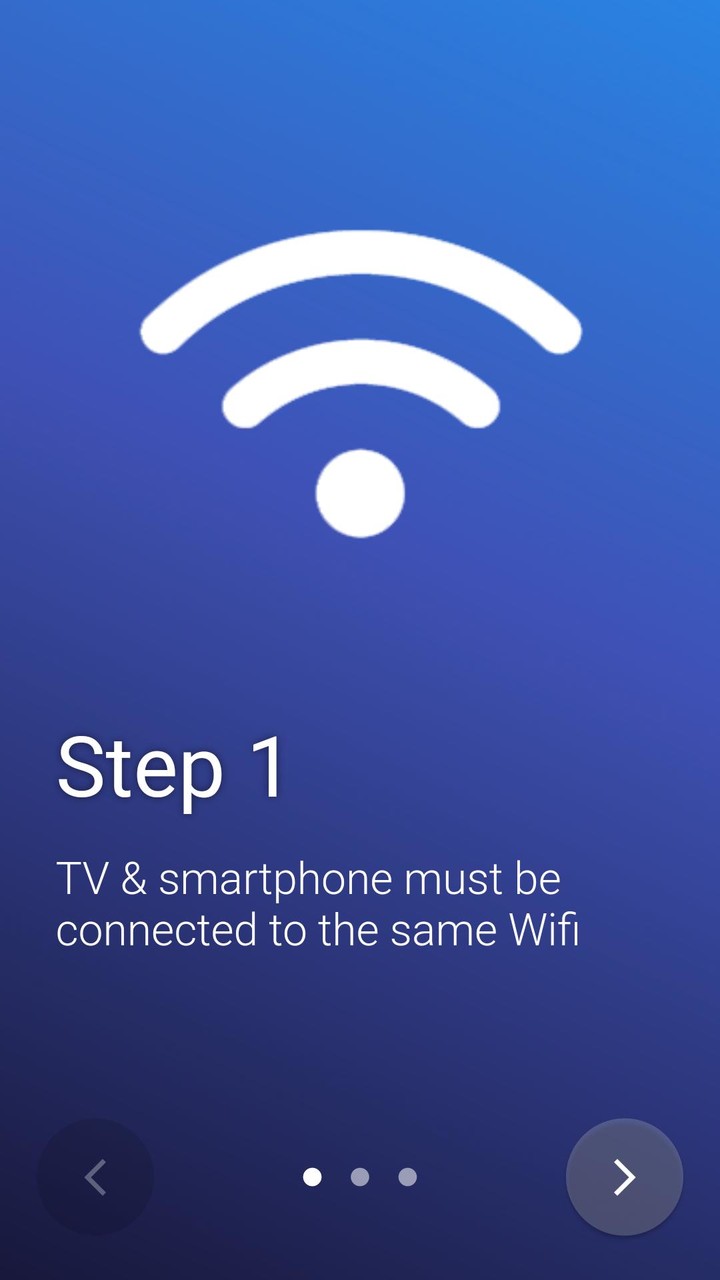Tap the previous step arrow button
The image size is (720, 1280).
click(95, 1177)
